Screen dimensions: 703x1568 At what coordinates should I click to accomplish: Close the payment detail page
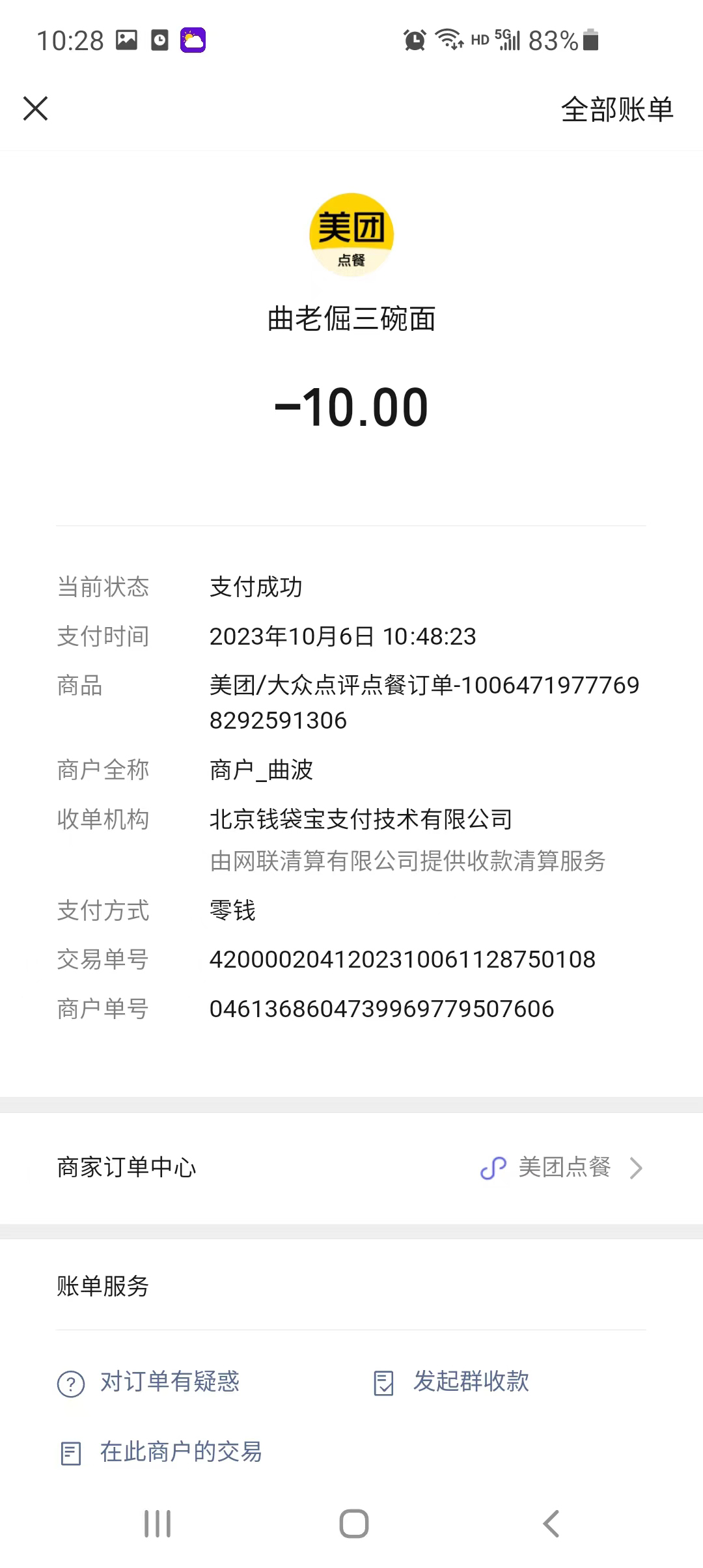(x=36, y=109)
